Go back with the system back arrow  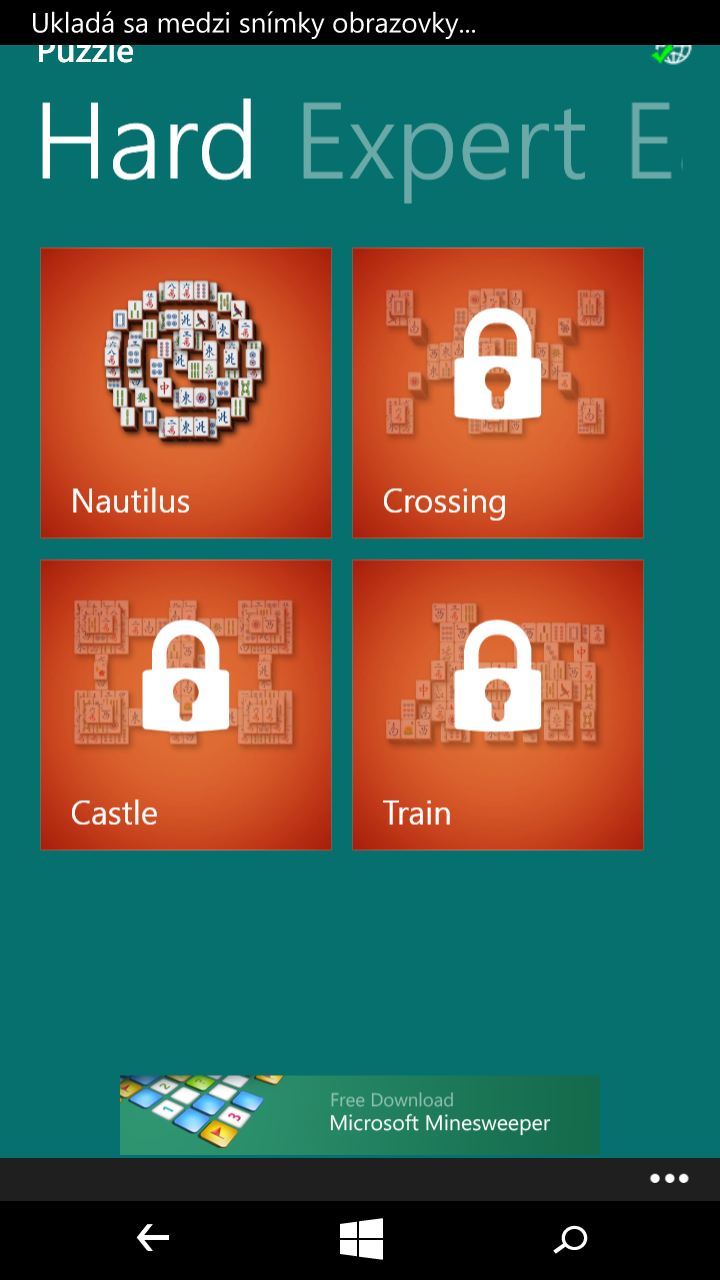[152, 1240]
